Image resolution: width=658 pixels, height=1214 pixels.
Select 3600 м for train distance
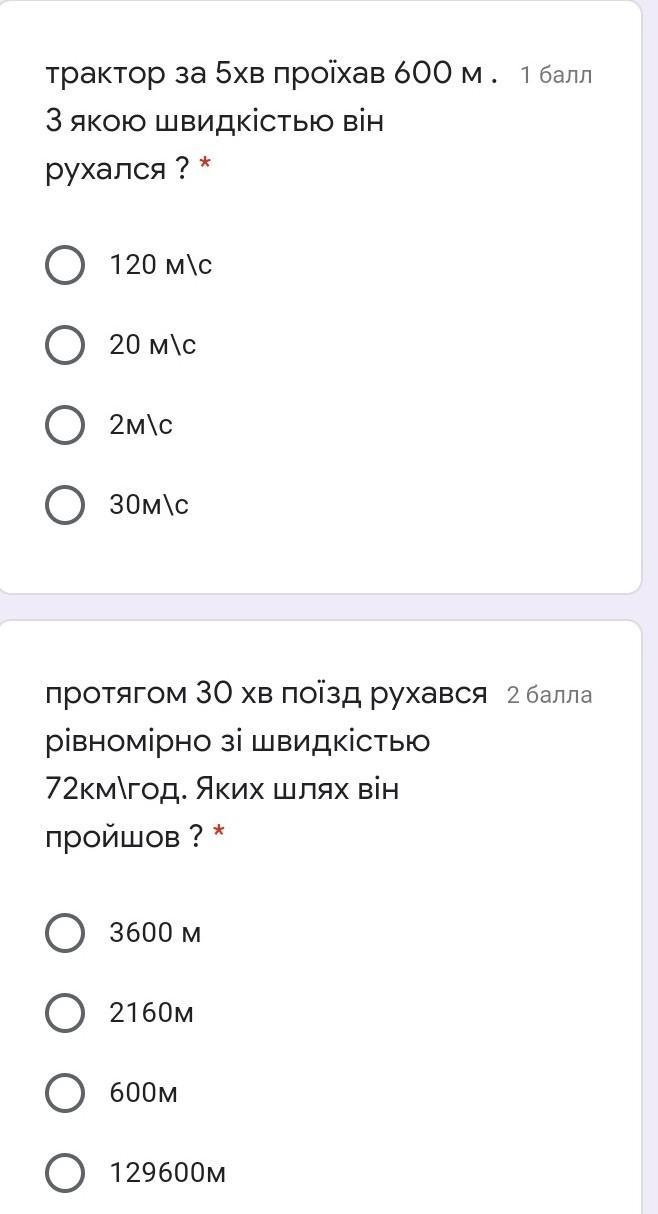[x=65, y=933]
